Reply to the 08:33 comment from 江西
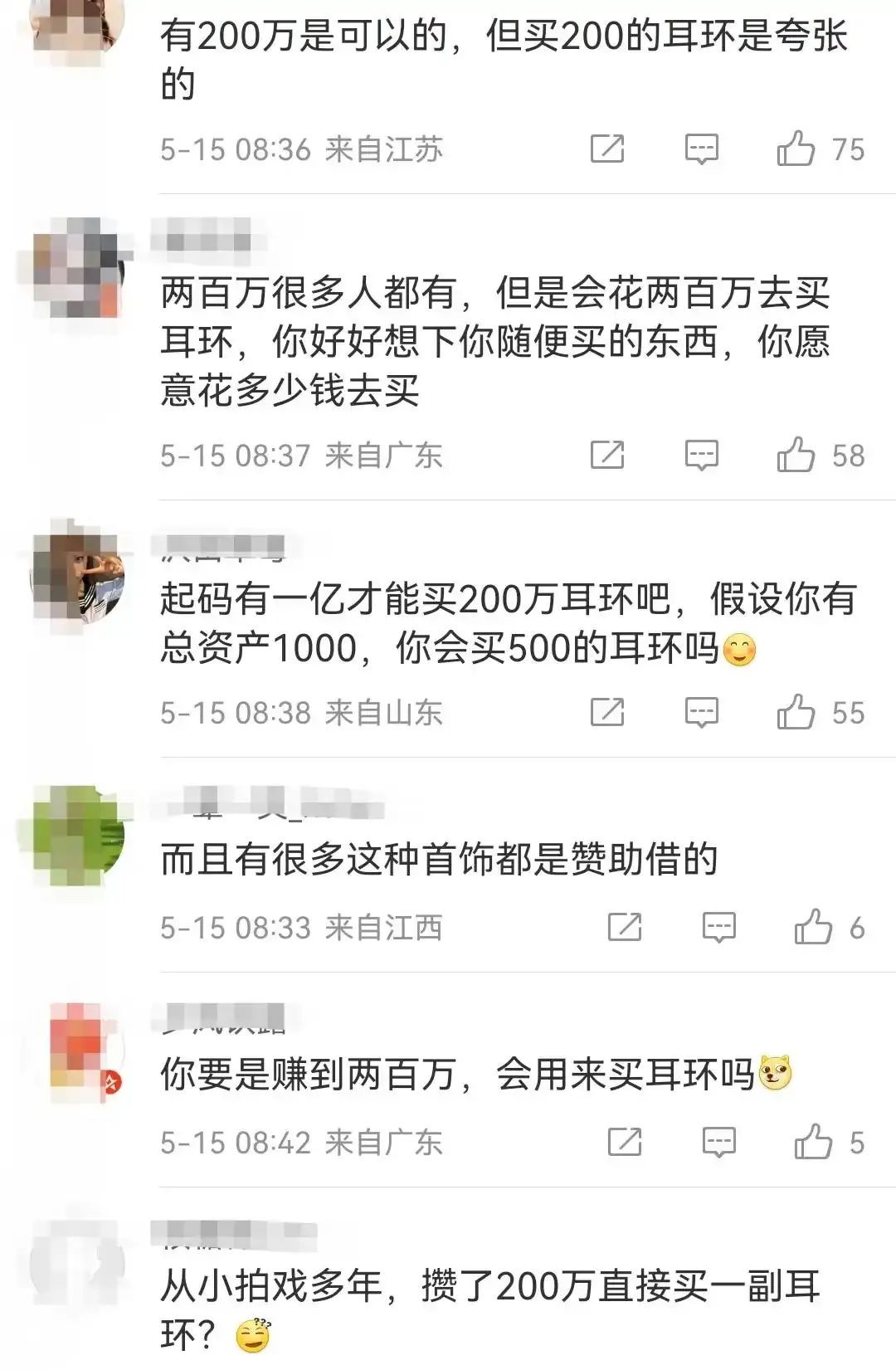Image resolution: width=896 pixels, height=1370 pixels. [x=718, y=927]
